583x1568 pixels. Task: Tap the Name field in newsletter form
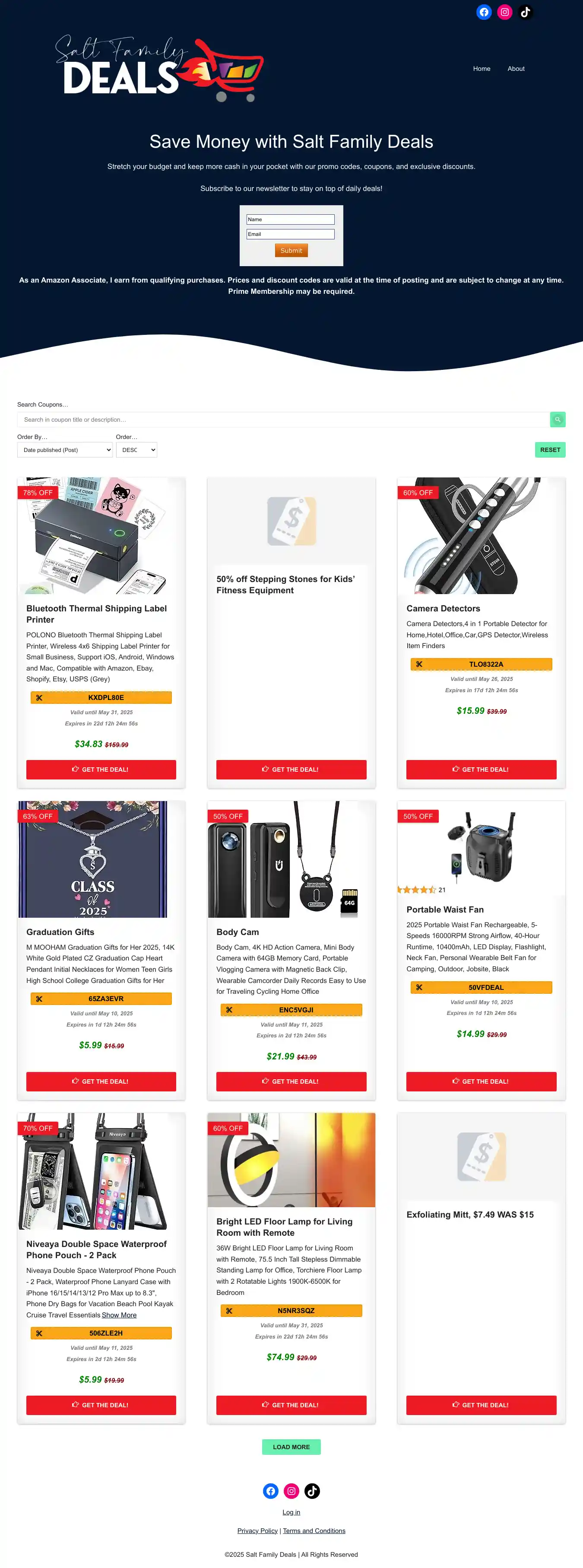pyautogui.click(x=290, y=219)
